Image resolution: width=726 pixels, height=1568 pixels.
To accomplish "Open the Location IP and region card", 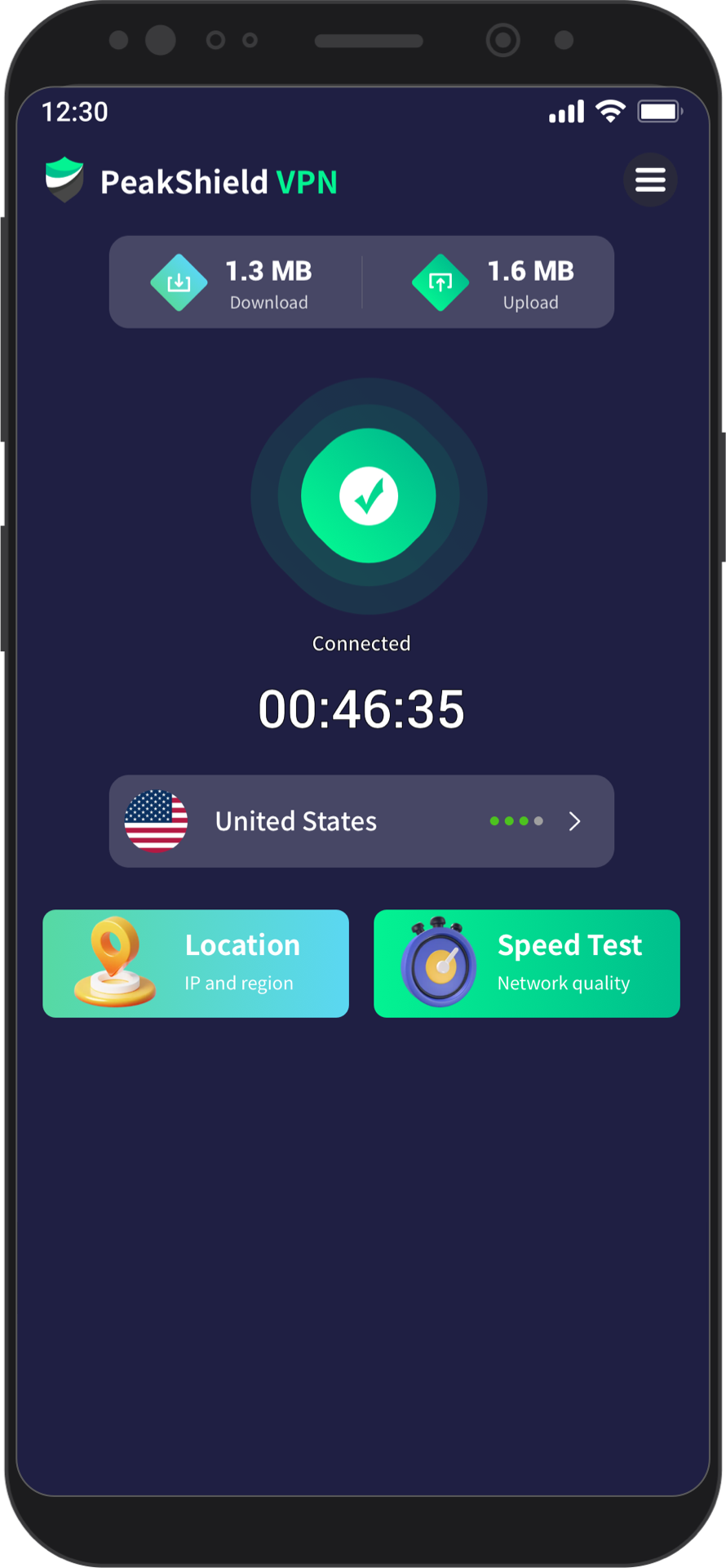I will (196, 963).
